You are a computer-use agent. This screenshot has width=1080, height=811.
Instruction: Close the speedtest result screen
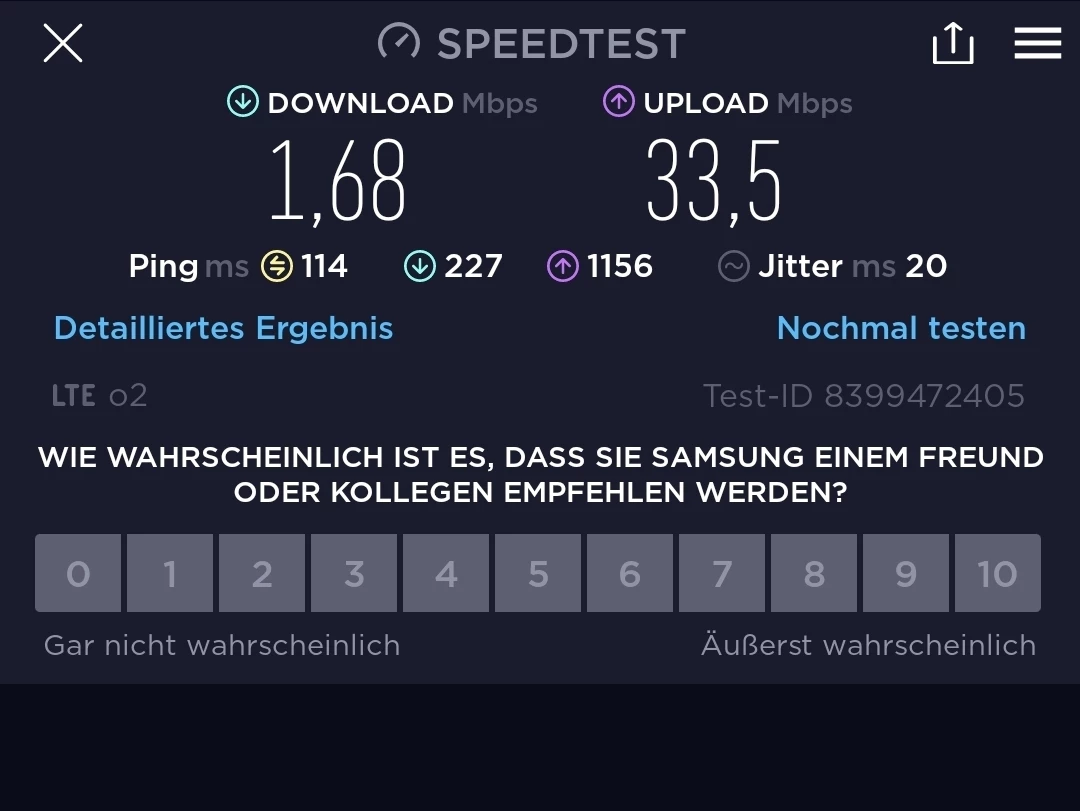point(63,44)
